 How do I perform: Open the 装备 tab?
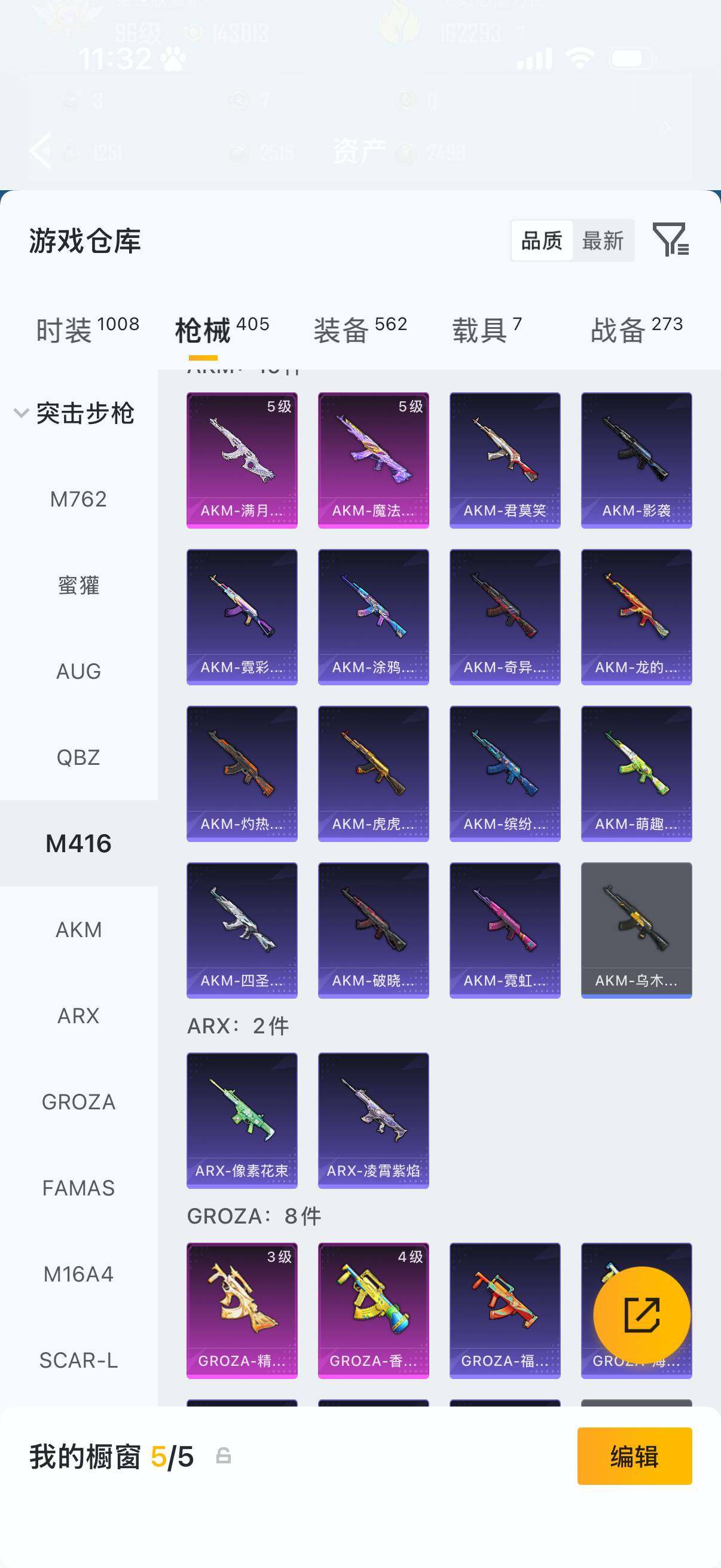(360, 330)
